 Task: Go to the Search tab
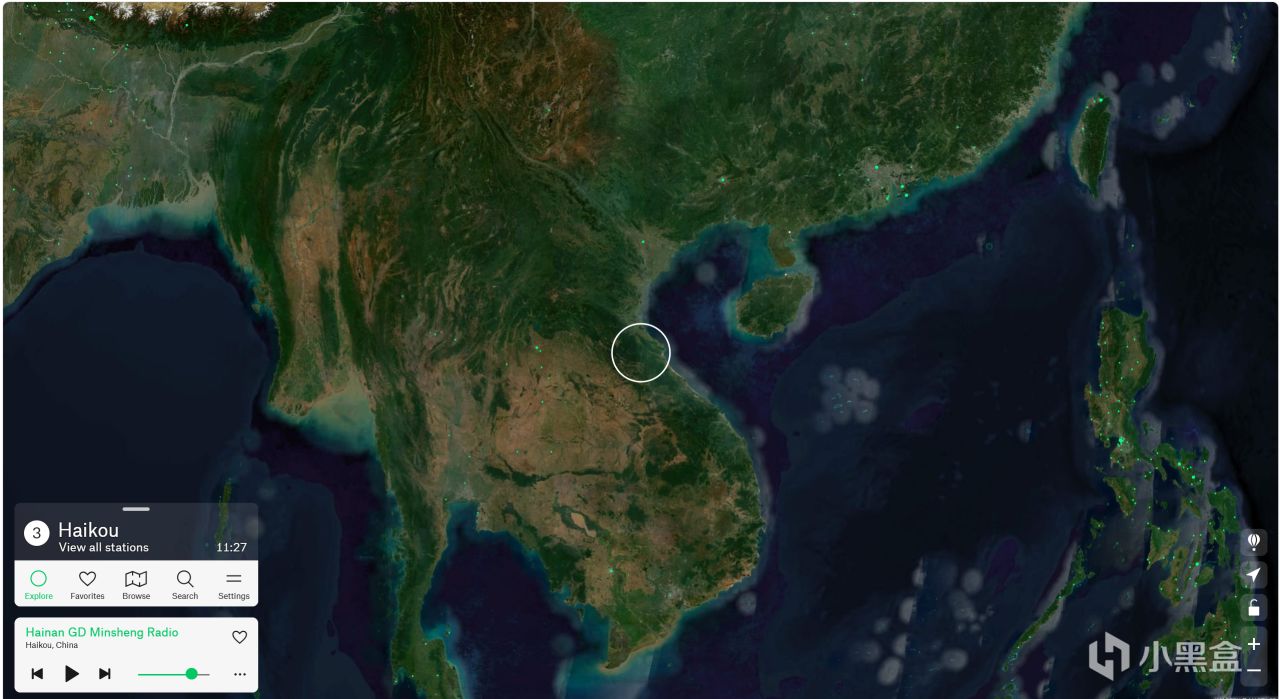(185, 584)
